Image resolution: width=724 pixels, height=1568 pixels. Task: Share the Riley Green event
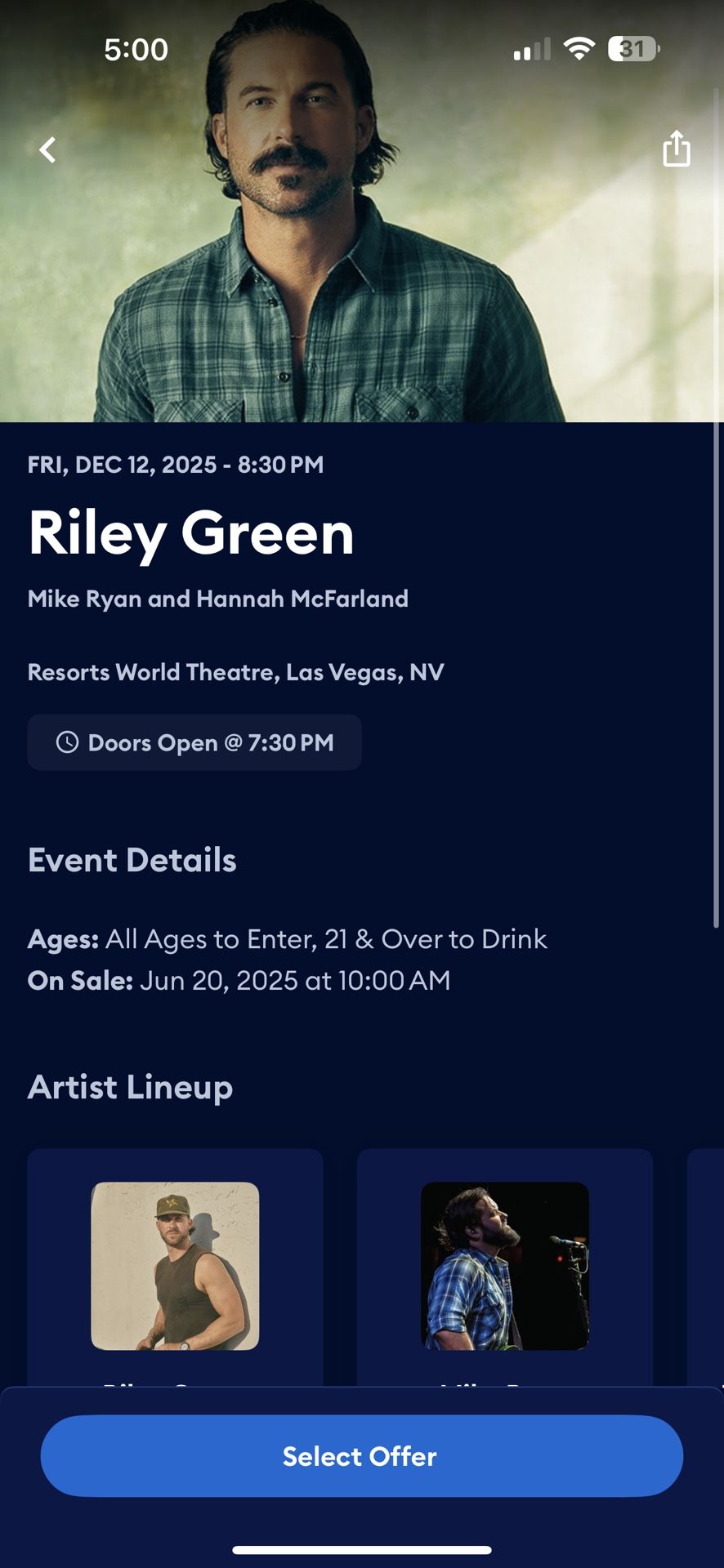point(676,148)
